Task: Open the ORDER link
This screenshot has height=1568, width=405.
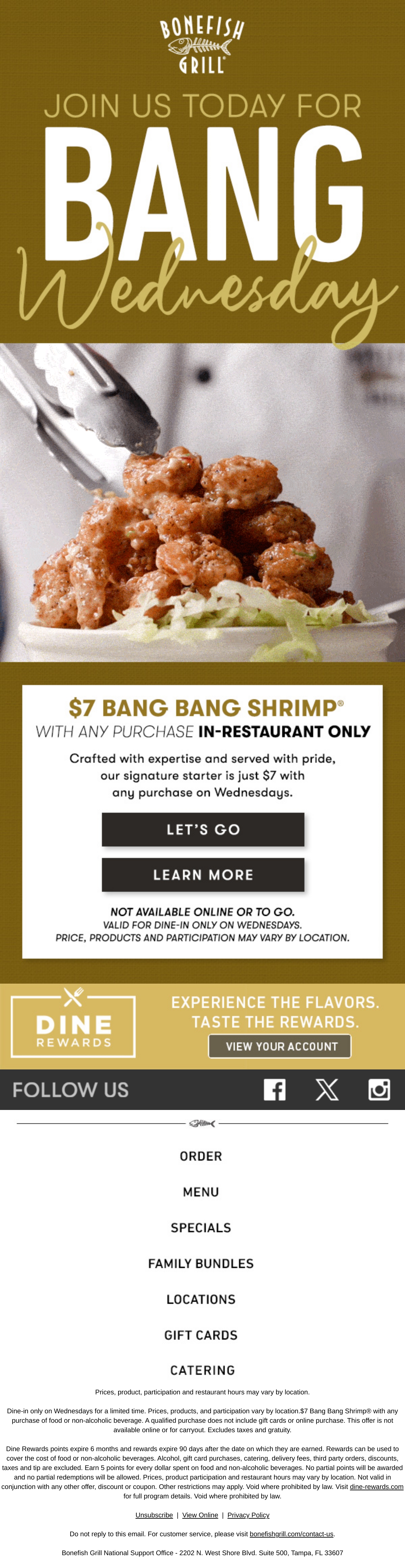Action: tap(201, 1156)
